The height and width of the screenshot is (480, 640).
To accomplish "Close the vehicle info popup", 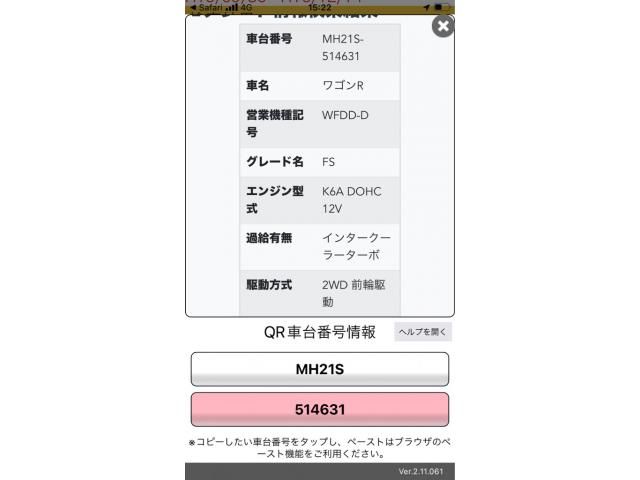I will click(x=442, y=27).
